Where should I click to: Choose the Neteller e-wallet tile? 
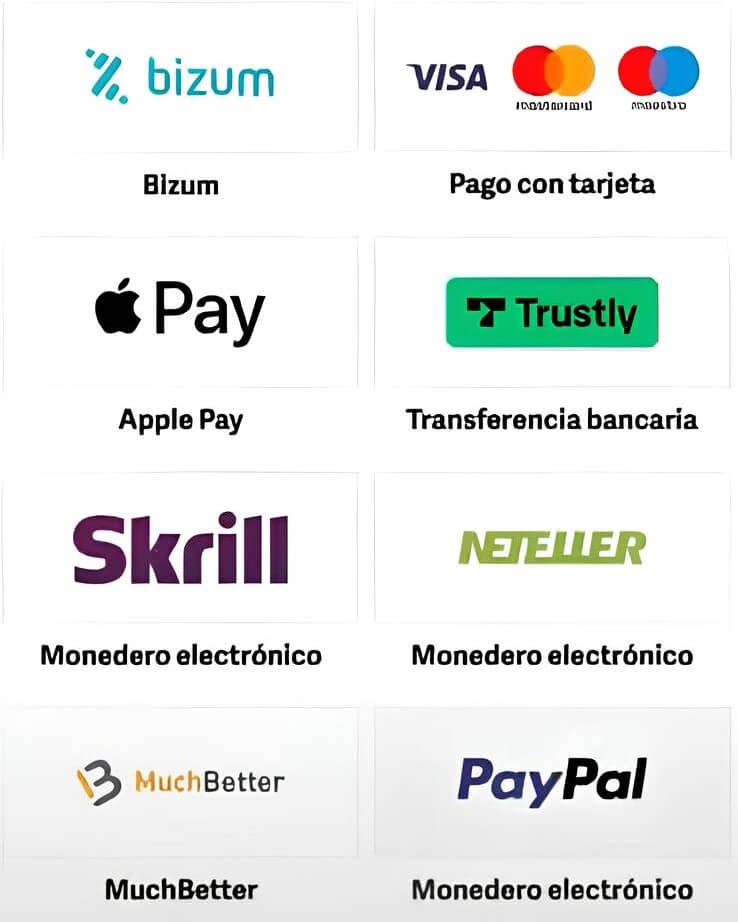coord(552,548)
